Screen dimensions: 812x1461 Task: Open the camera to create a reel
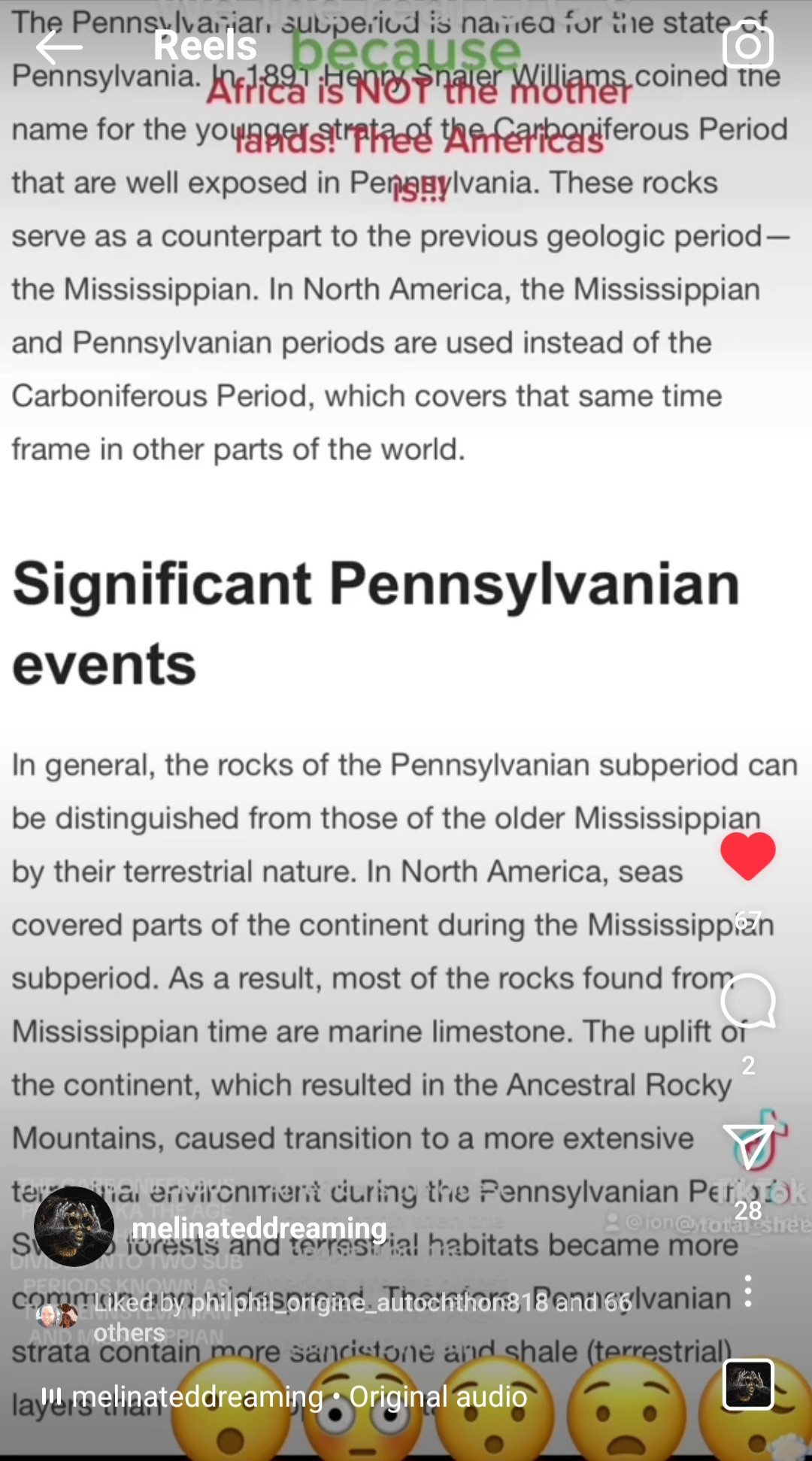[747, 47]
